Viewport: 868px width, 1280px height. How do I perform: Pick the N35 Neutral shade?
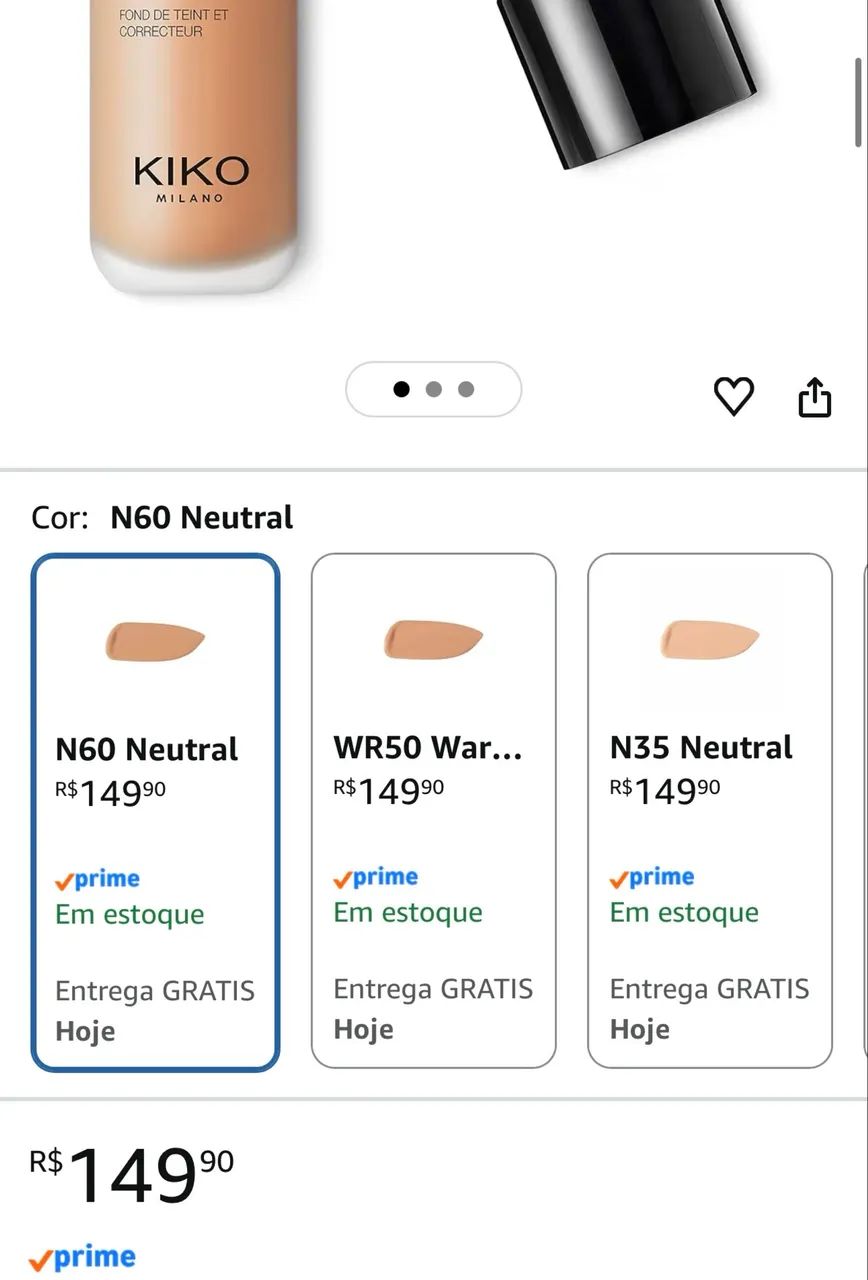[x=709, y=811]
